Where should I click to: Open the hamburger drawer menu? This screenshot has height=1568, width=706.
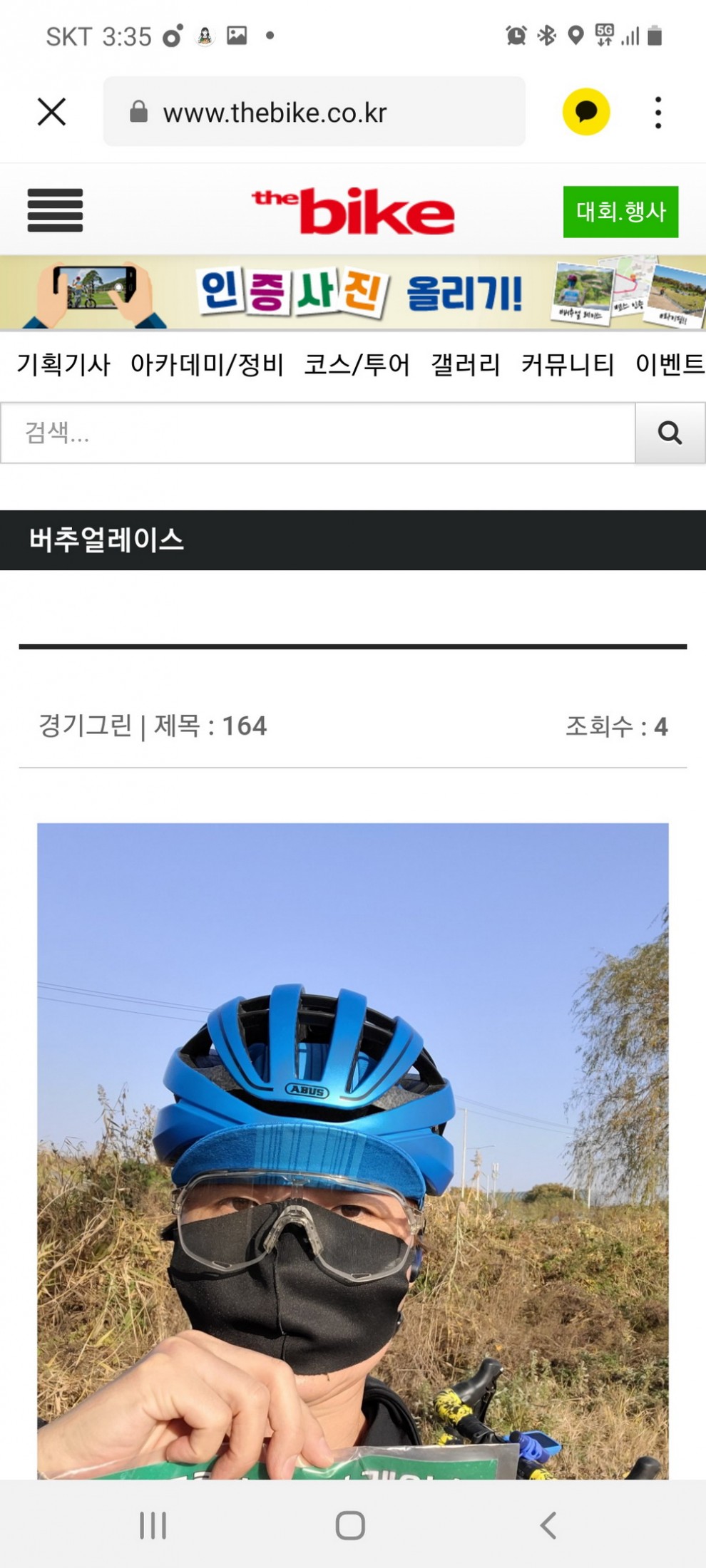coord(55,210)
